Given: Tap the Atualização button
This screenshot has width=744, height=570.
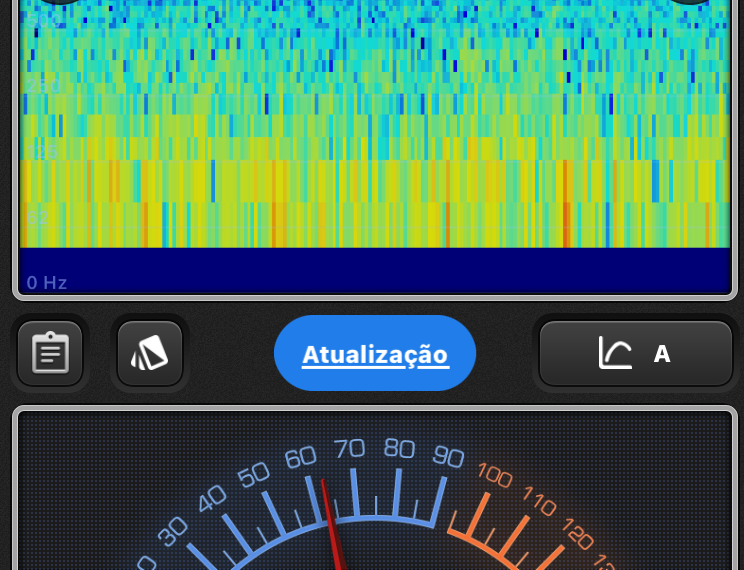Looking at the screenshot, I should (x=375, y=354).
